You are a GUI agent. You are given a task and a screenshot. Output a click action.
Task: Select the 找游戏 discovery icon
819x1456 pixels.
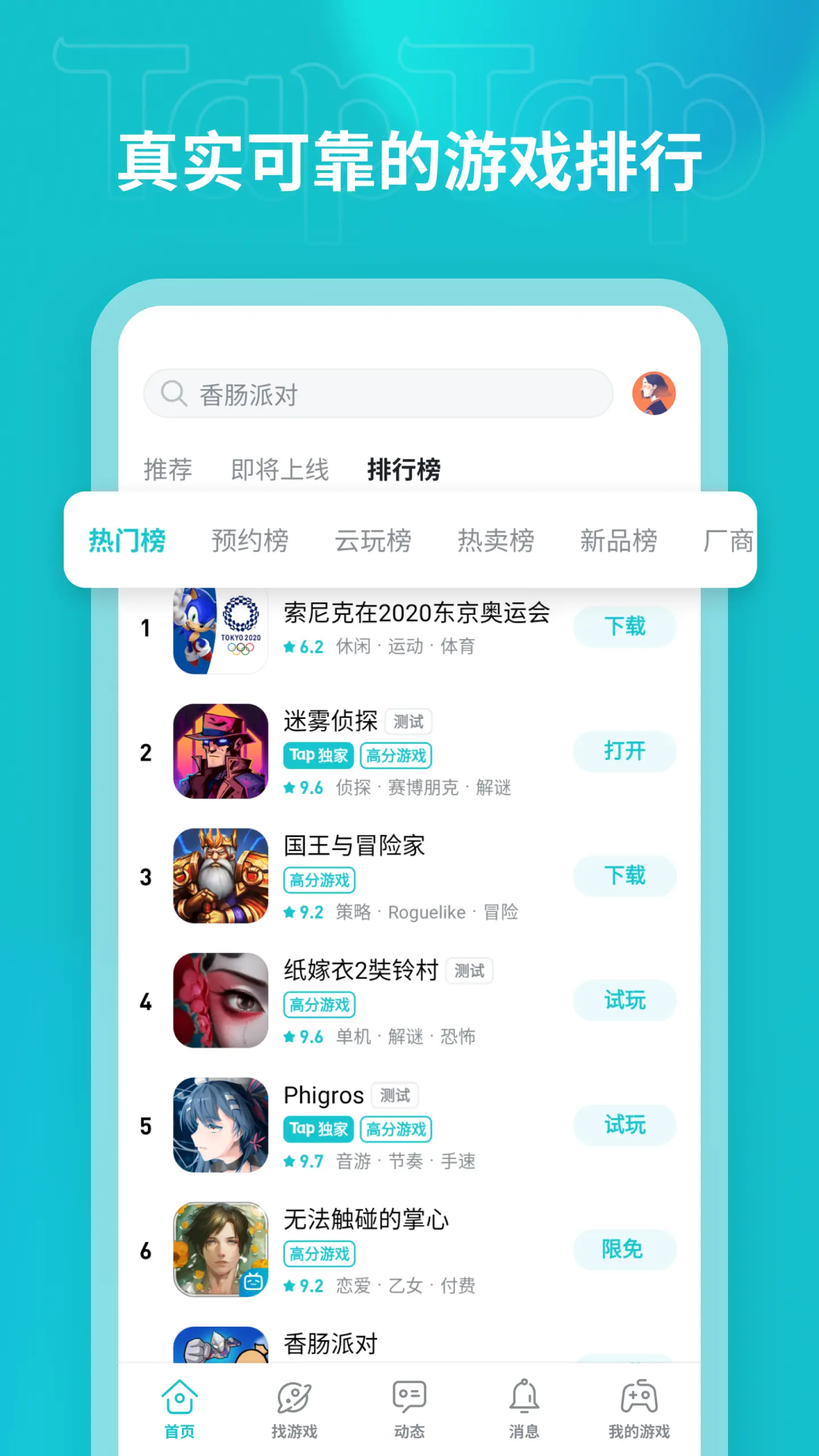coord(294,1395)
